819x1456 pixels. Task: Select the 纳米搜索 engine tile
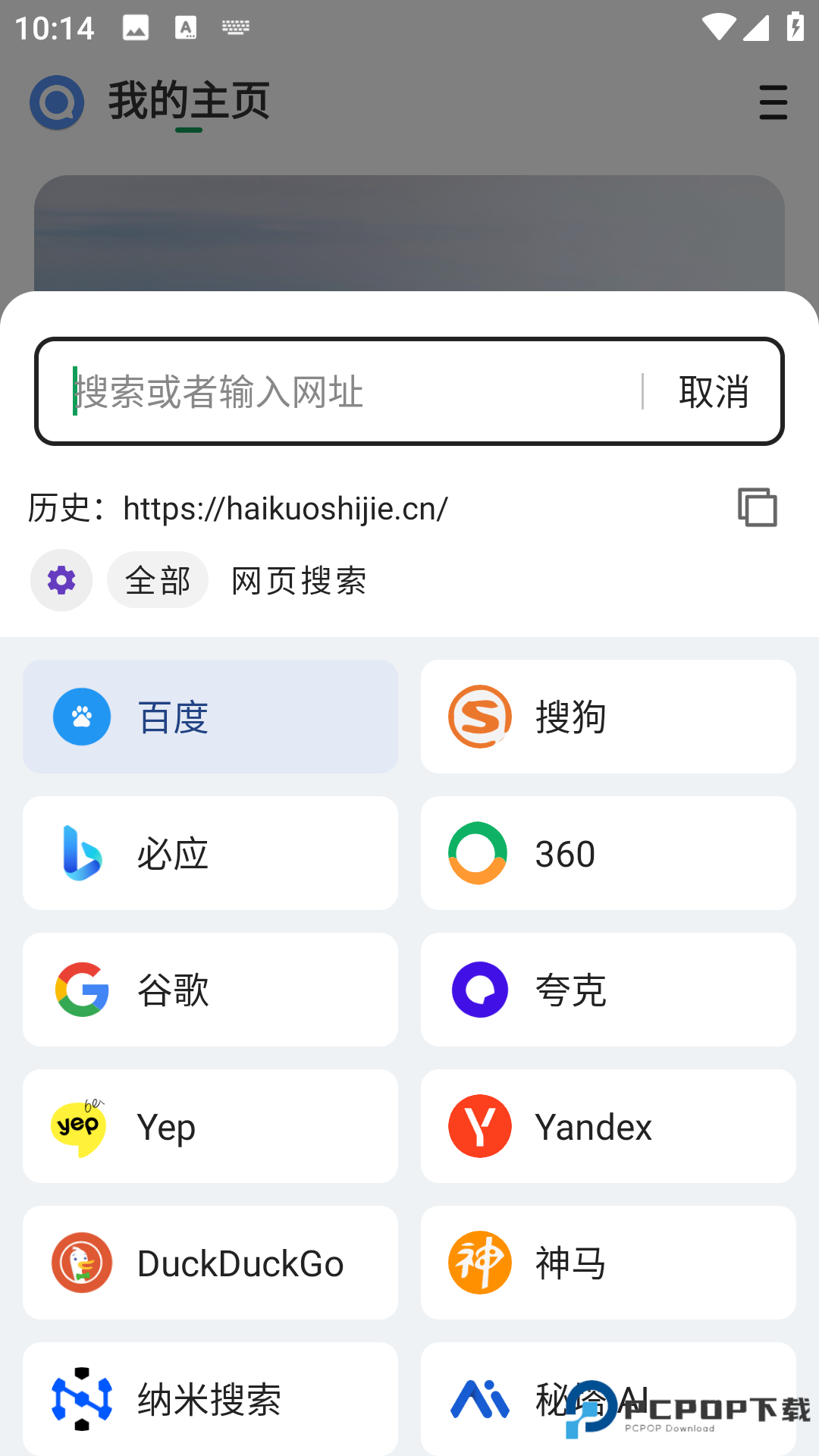[x=210, y=1399]
